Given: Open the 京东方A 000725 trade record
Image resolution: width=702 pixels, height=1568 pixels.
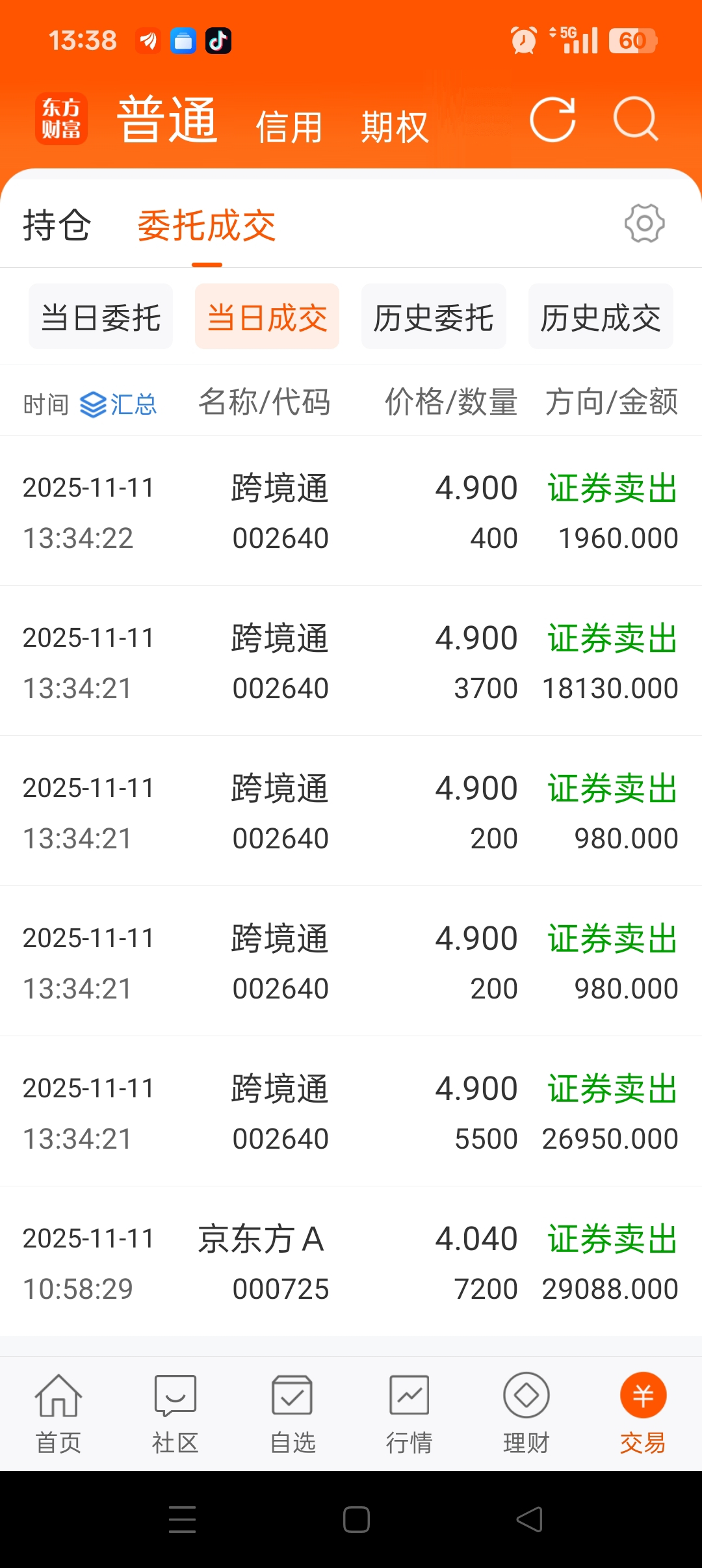Looking at the screenshot, I should coord(351,1262).
